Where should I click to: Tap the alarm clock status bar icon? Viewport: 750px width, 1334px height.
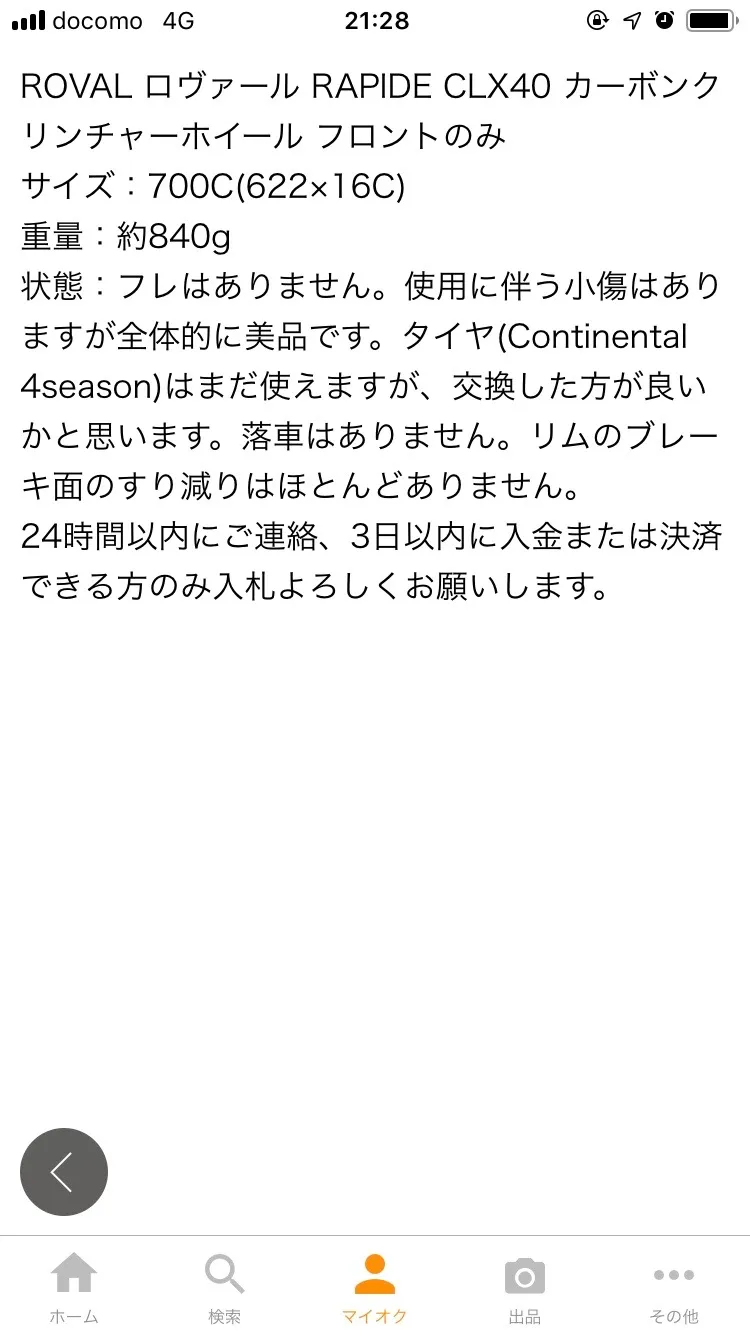[x=664, y=20]
